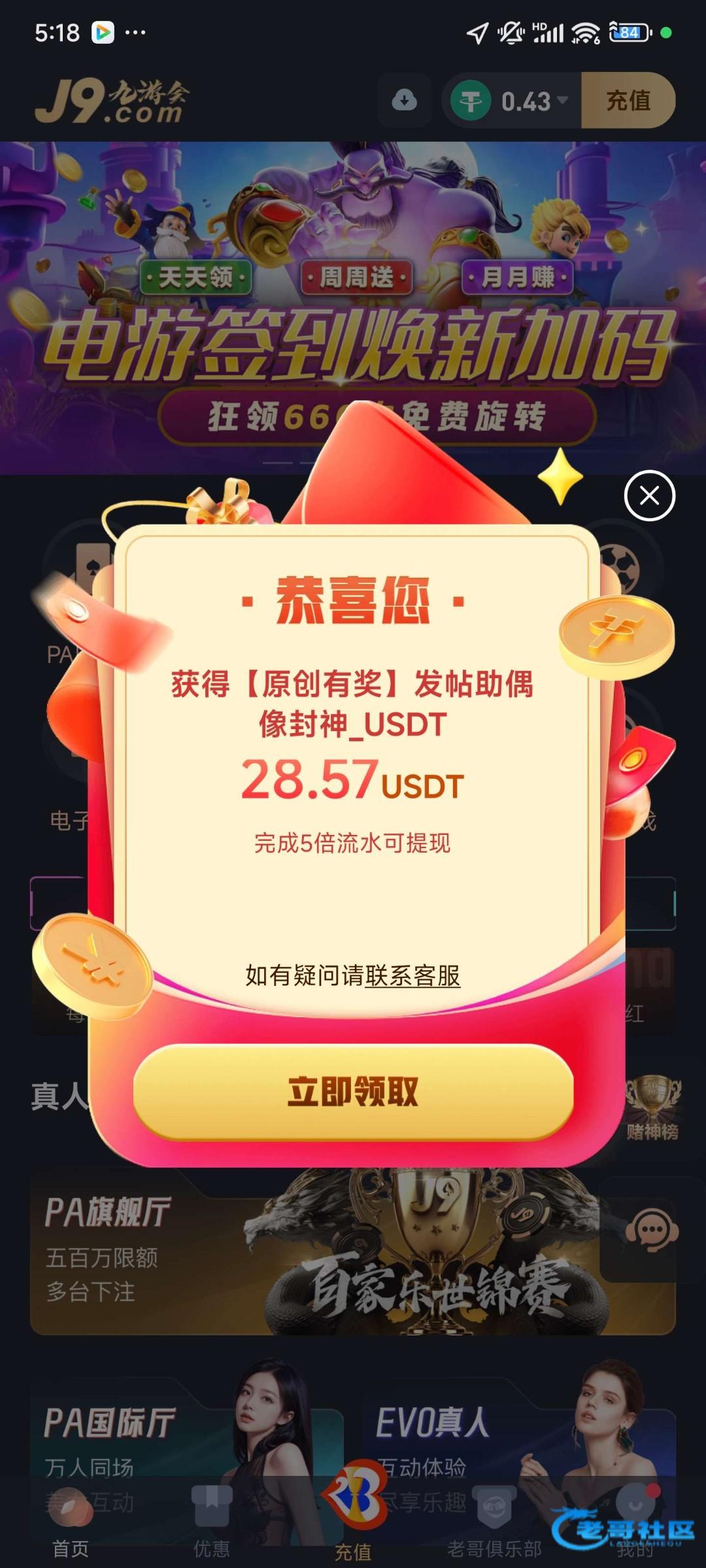This screenshot has height=1568, width=706.
Task: Open the customer service chat bubble
Action: coord(651,1231)
